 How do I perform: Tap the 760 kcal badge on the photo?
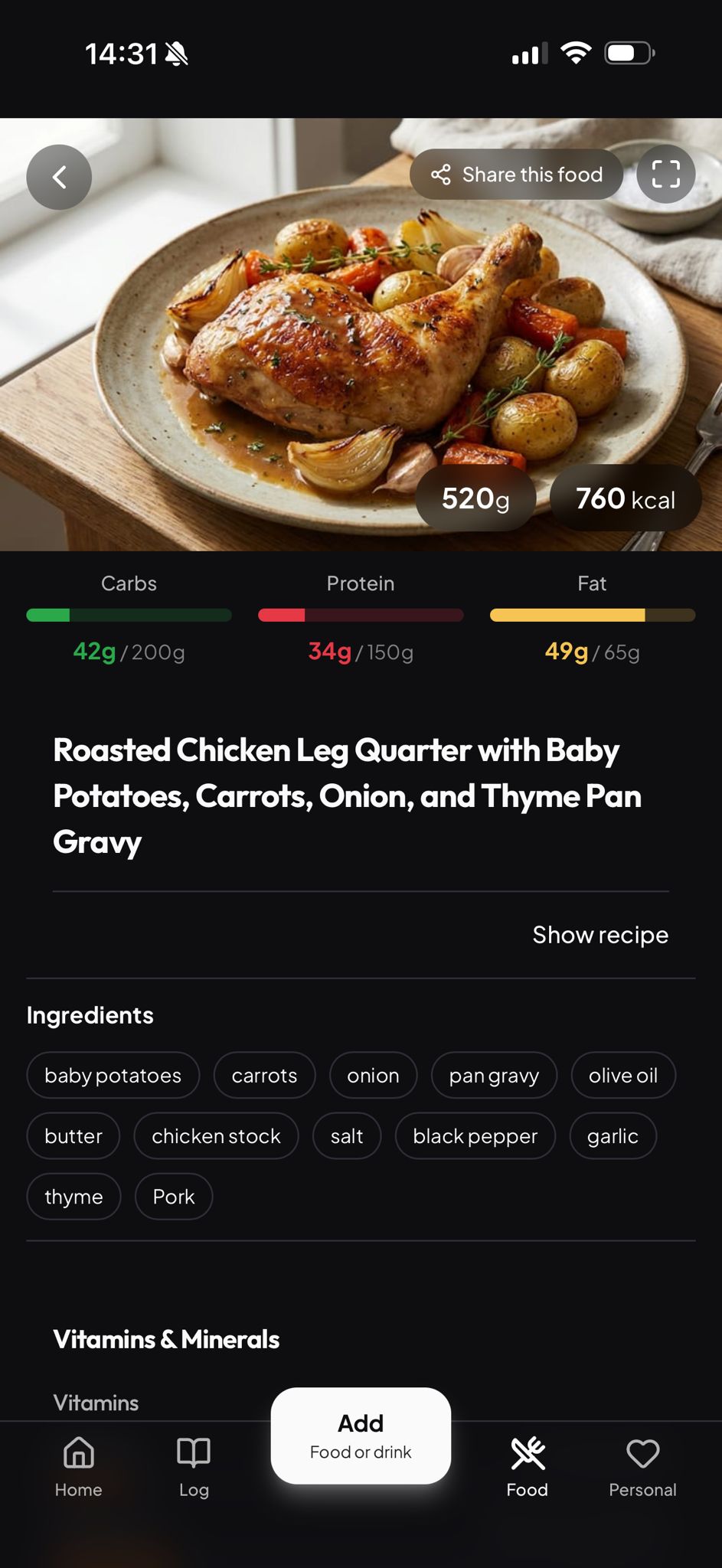(626, 498)
